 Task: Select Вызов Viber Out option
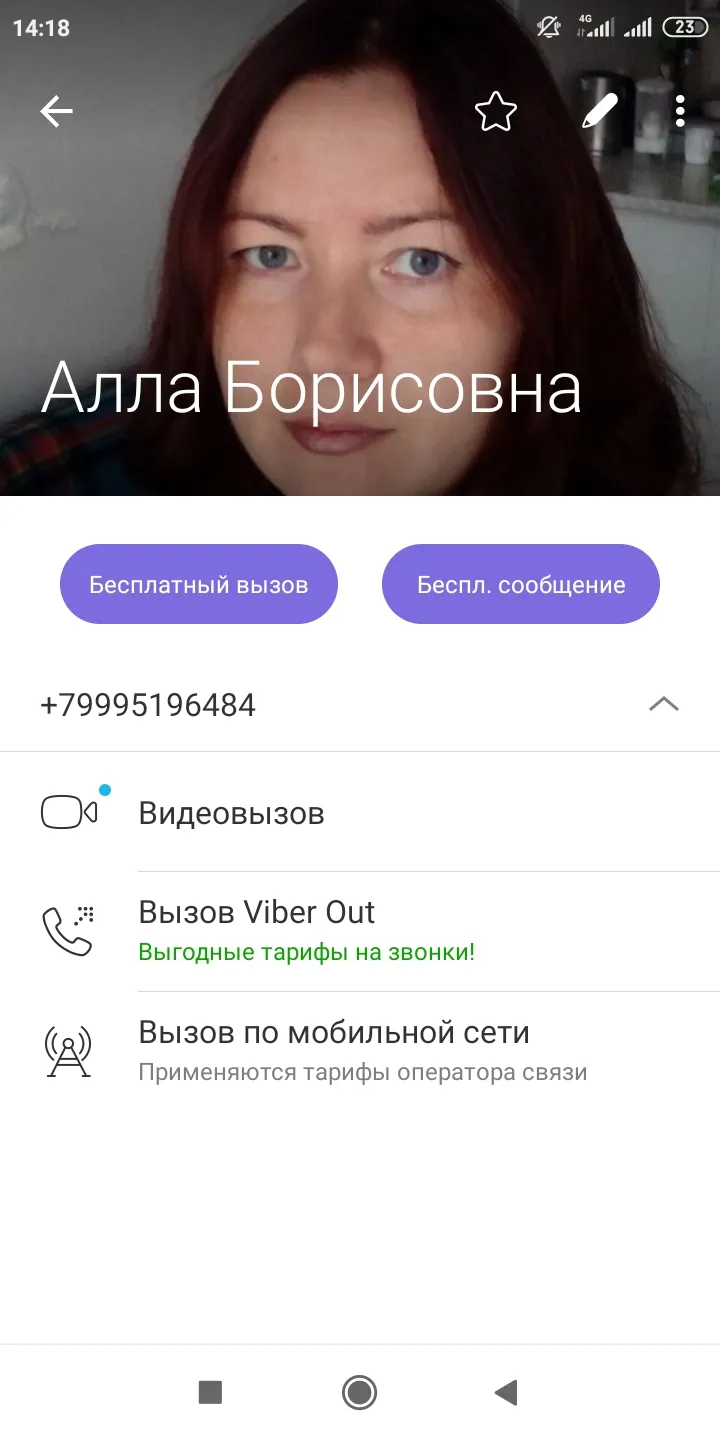(360, 931)
